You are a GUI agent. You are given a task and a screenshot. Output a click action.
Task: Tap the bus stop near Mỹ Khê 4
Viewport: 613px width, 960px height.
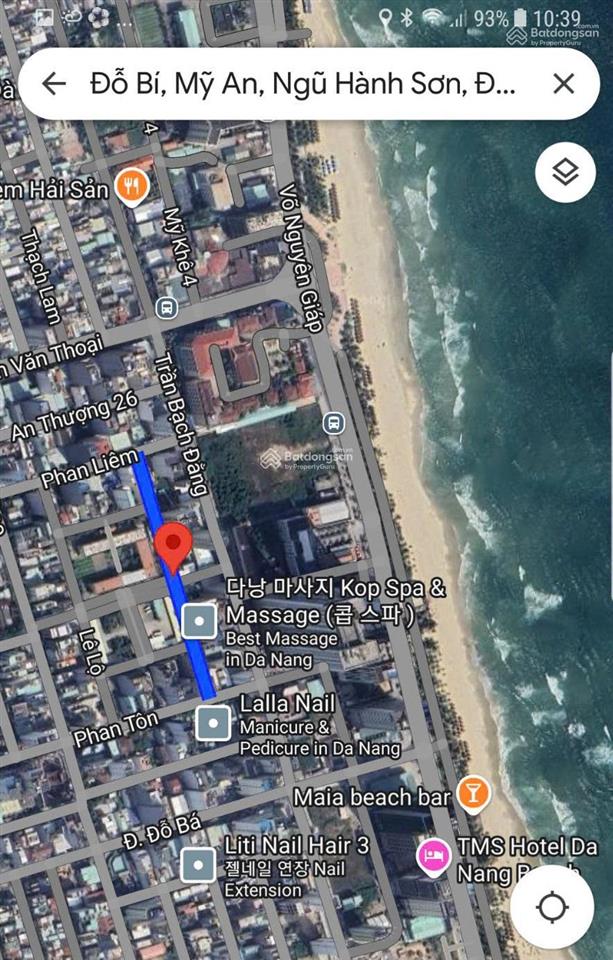167,306
